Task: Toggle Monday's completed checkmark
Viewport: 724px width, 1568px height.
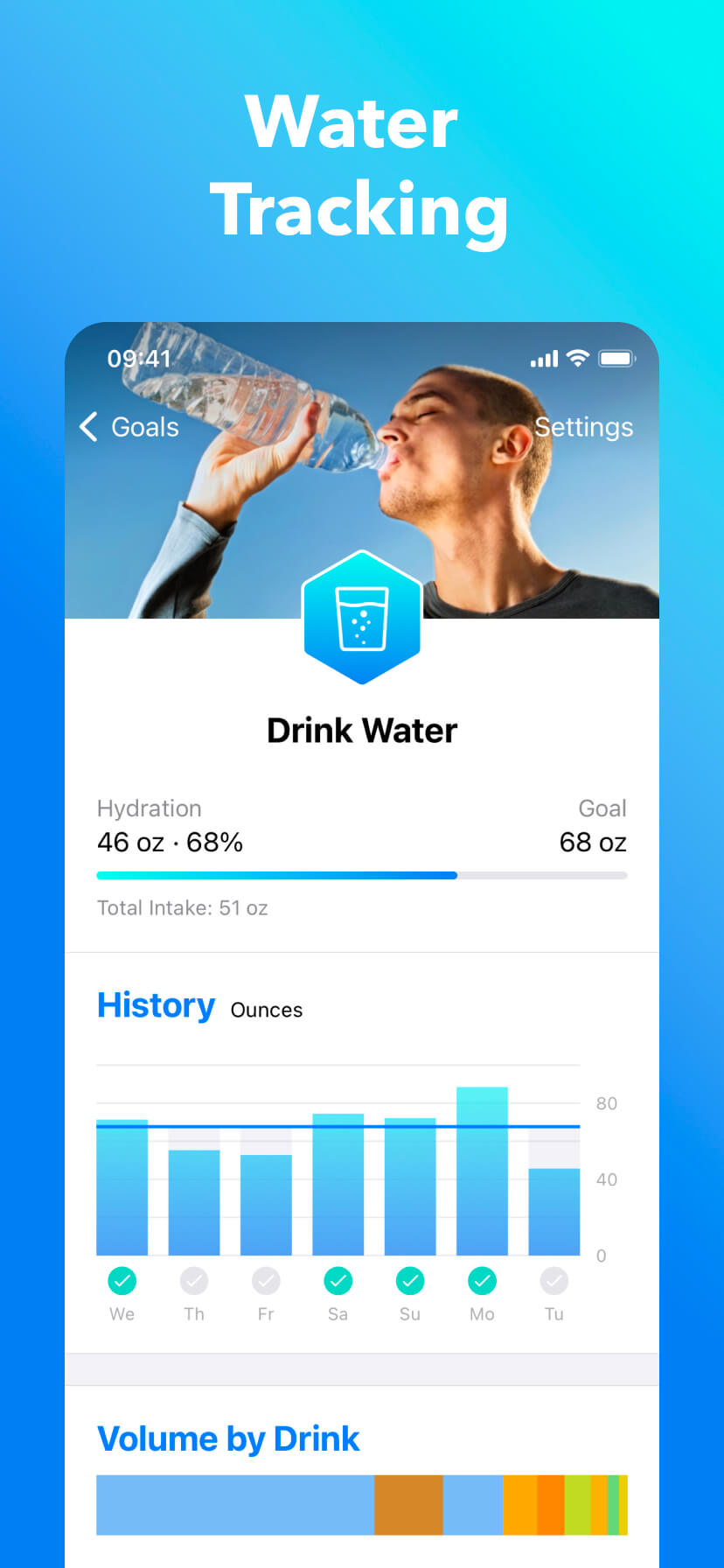Action: point(482,1280)
